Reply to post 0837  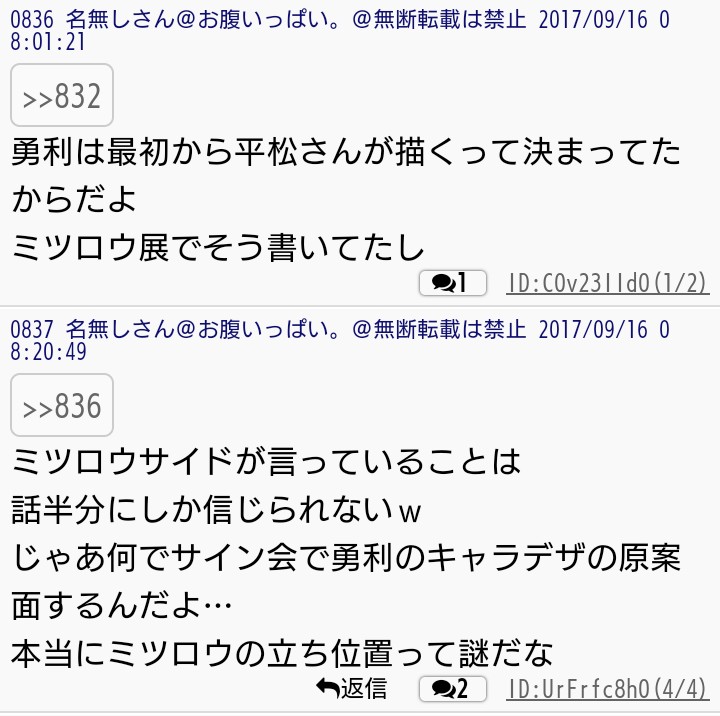point(351,689)
